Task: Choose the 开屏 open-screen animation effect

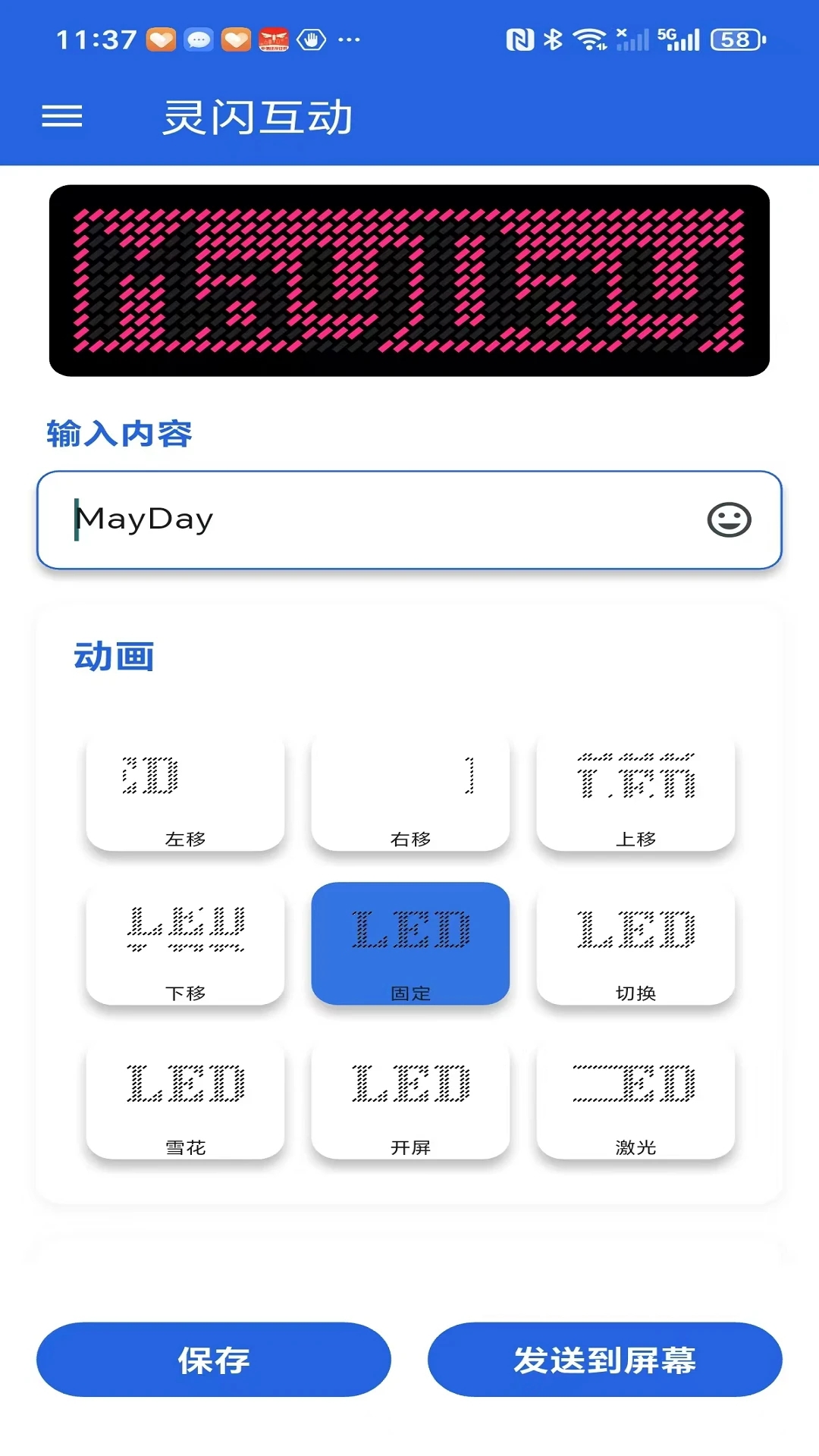Action: (410, 1101)
